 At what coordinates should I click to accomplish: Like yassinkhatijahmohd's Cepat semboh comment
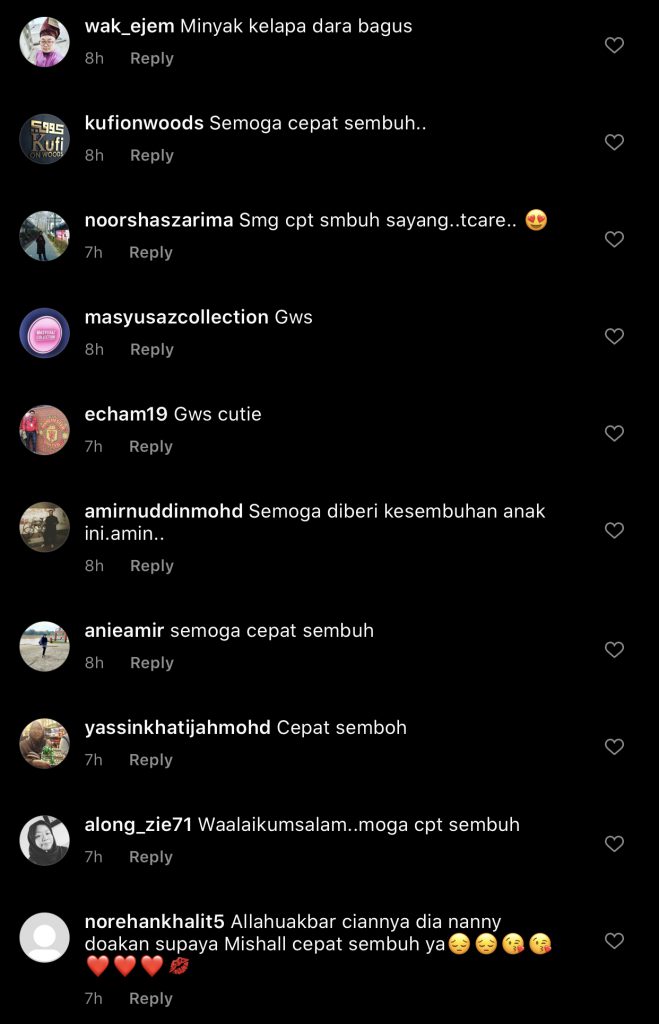click(x=614, y=747)
